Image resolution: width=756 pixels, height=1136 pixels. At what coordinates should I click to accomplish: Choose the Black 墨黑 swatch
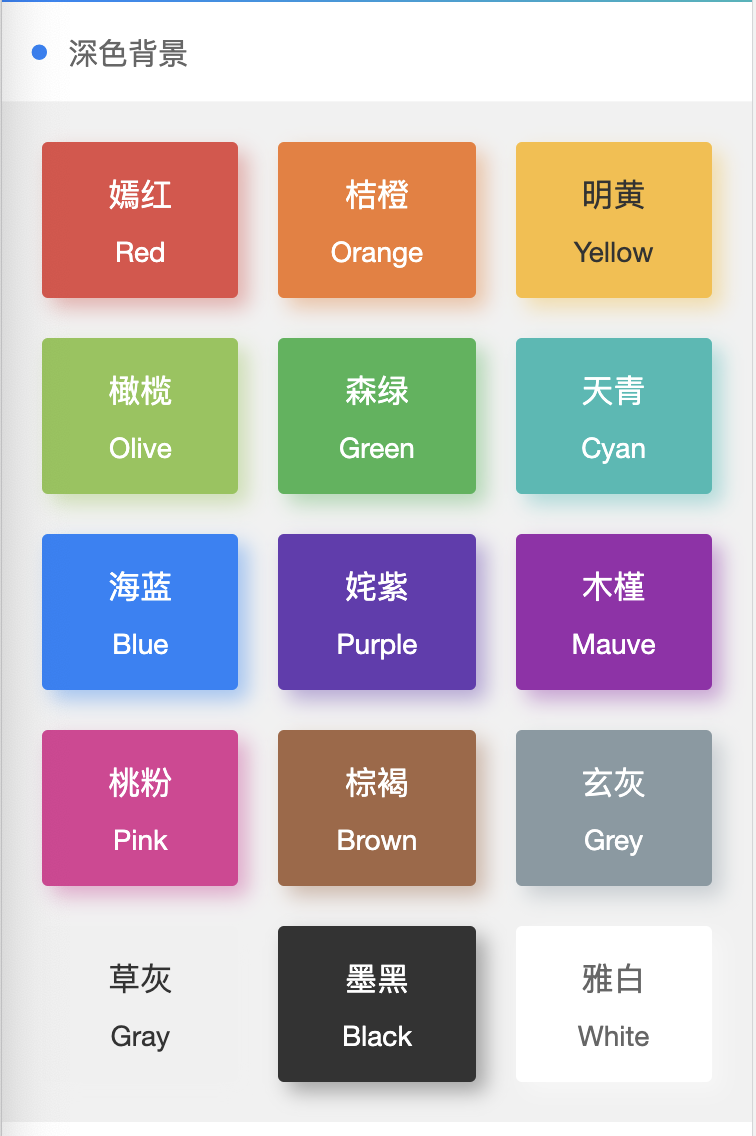[377, 1003]
